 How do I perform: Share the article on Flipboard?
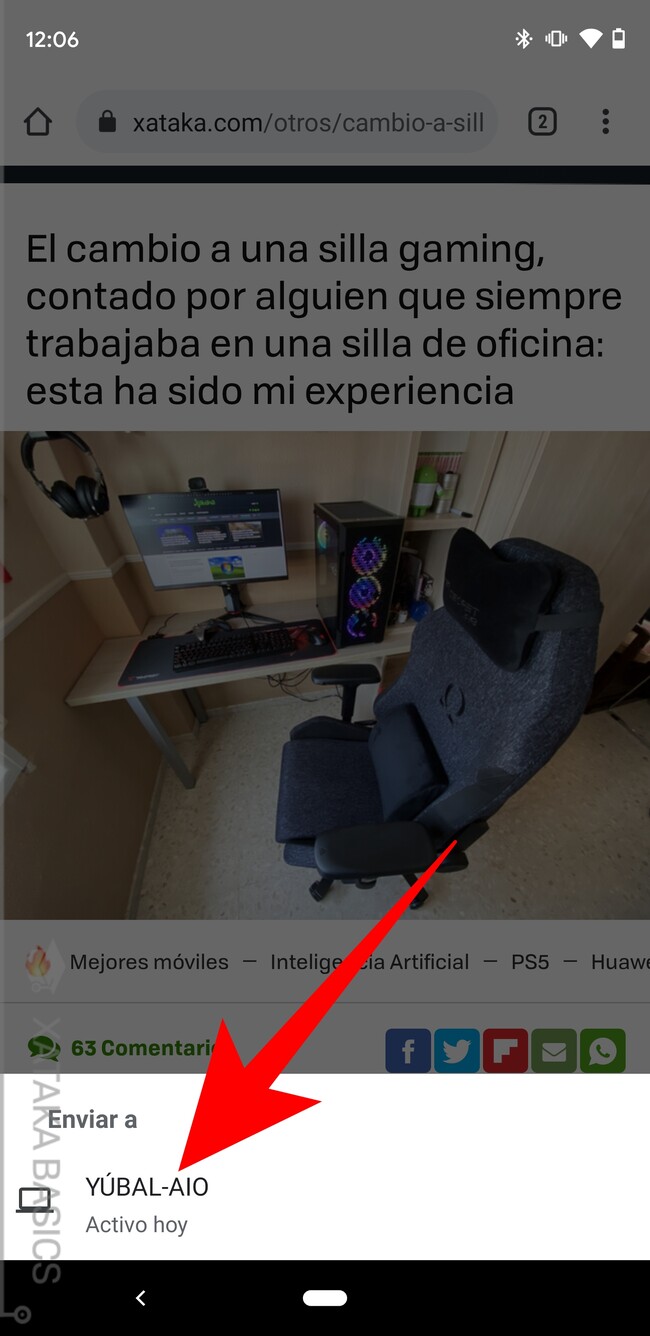coord(505,1051)
